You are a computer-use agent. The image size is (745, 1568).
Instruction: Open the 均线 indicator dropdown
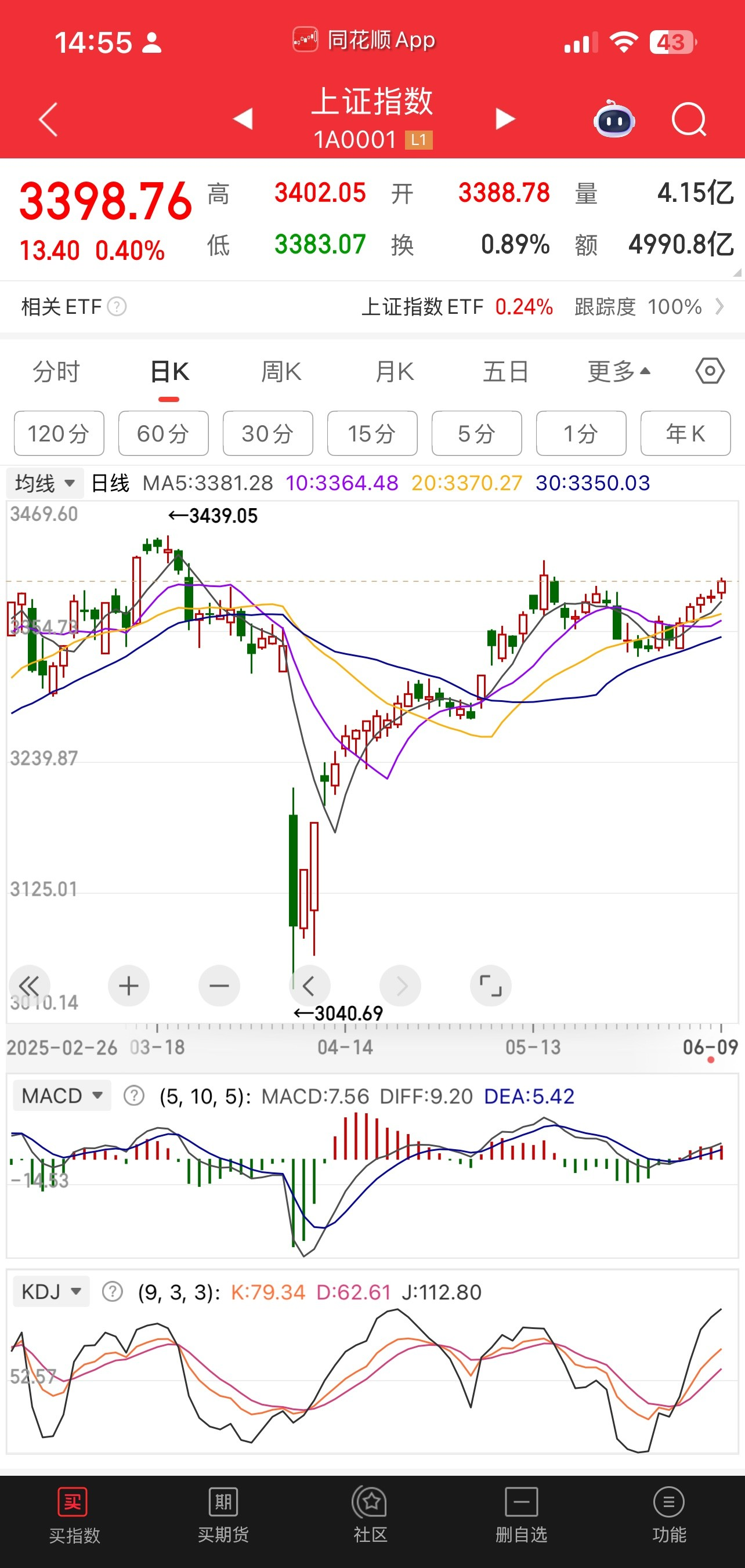[x=45, y=483]
